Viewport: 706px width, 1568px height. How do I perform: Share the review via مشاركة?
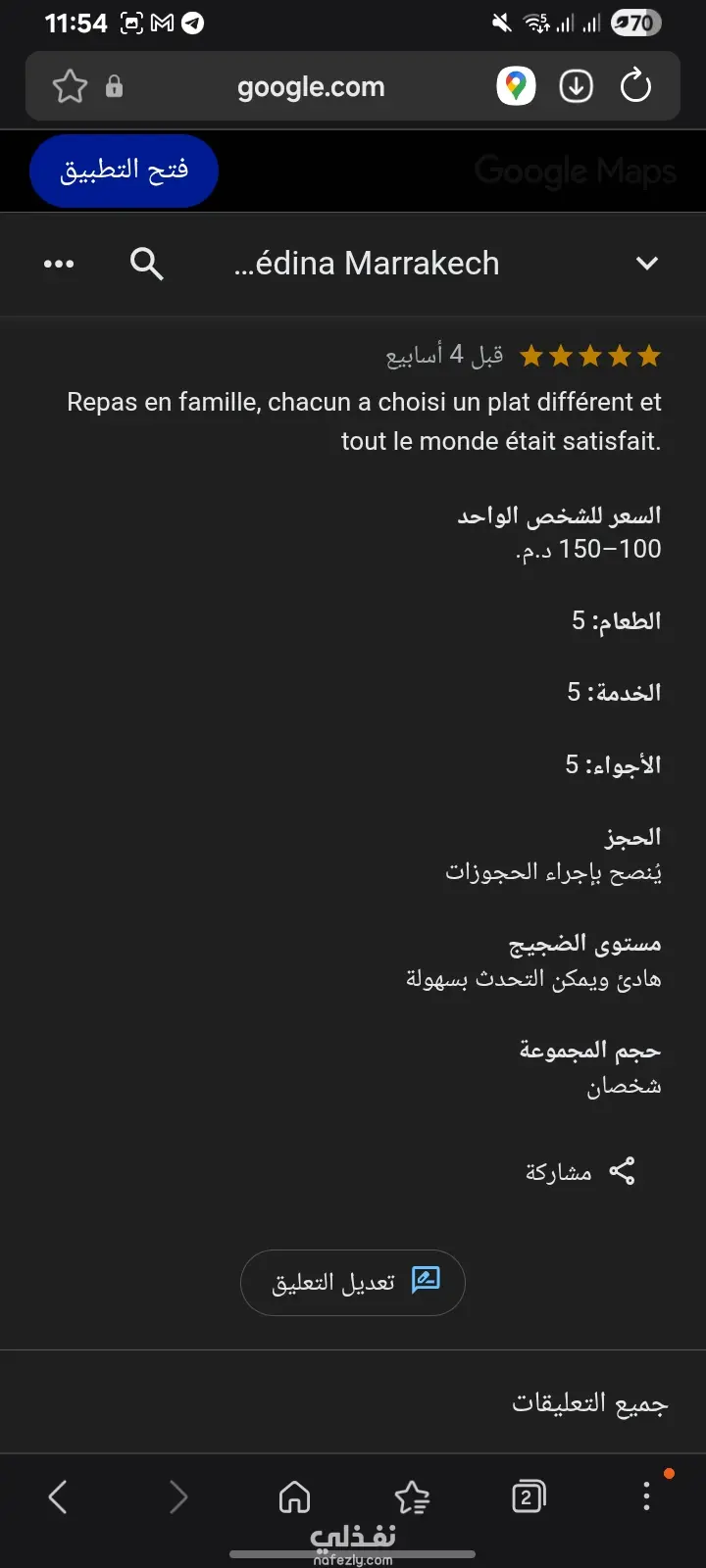point(580,1171)
